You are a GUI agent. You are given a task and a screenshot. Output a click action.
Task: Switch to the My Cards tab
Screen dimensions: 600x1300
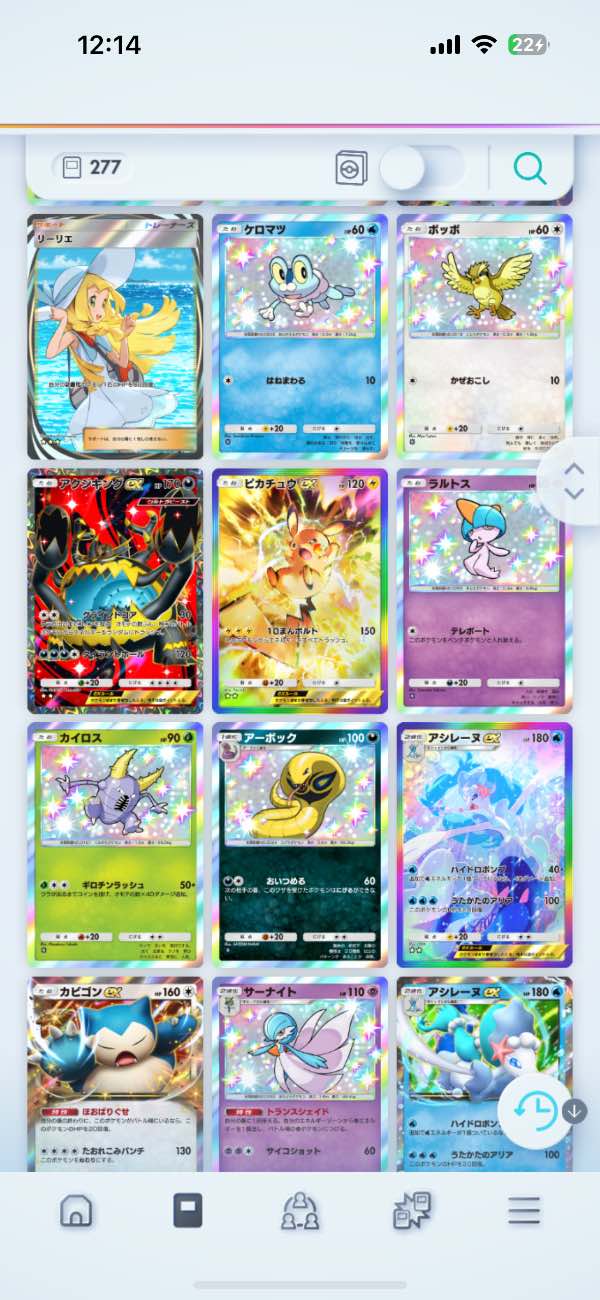click(188, 1211)
